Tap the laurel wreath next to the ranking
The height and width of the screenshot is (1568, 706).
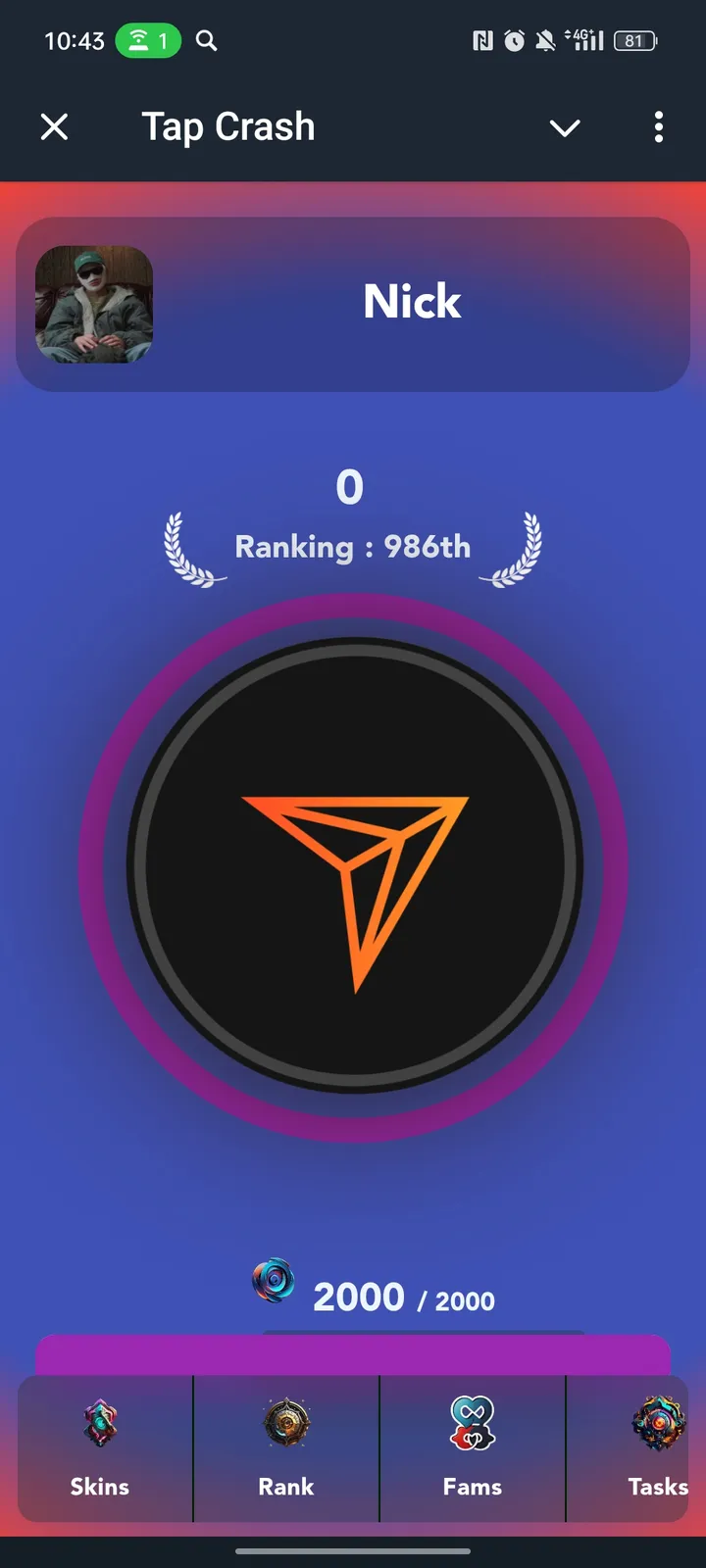193,549
